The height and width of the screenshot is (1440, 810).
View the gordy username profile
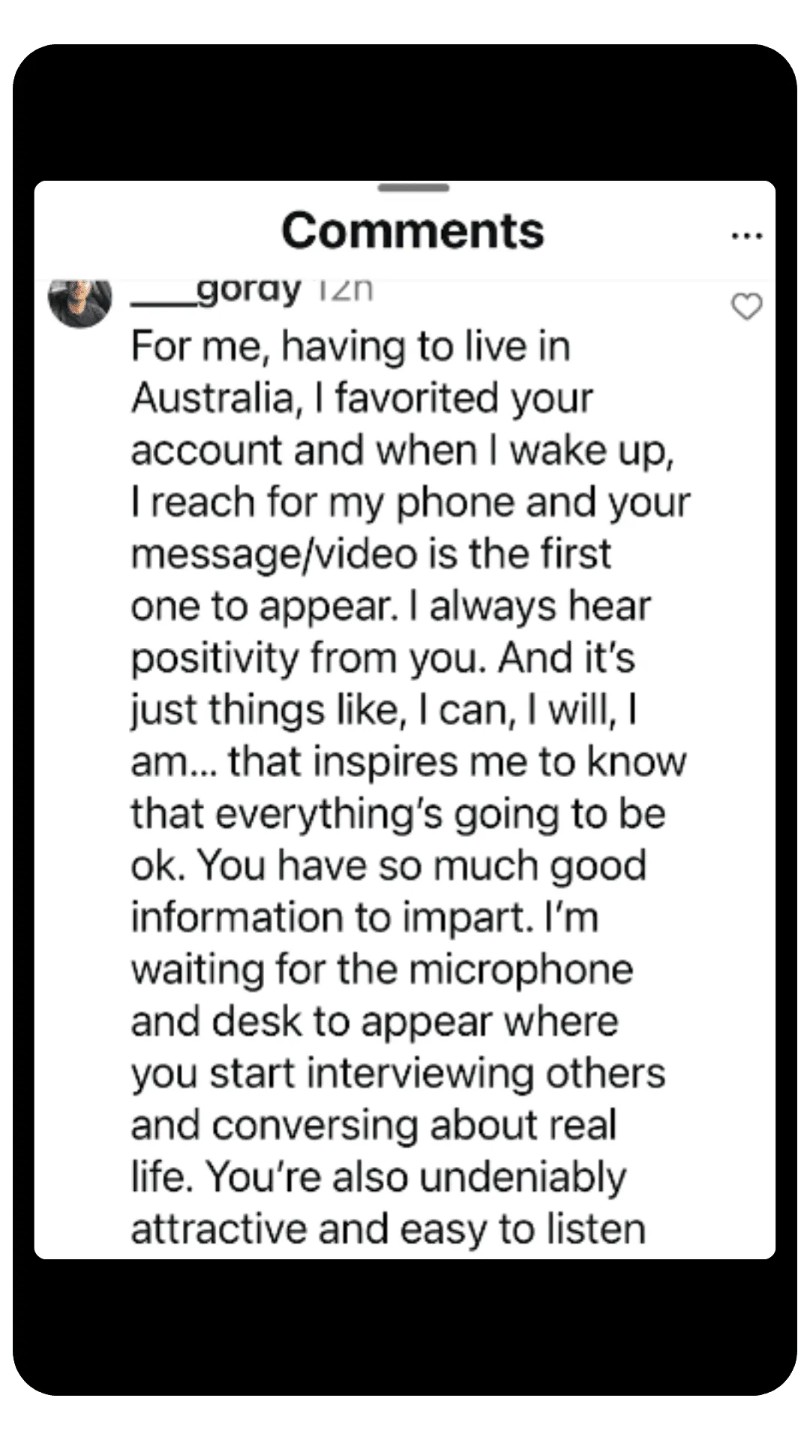coord(217,290)
